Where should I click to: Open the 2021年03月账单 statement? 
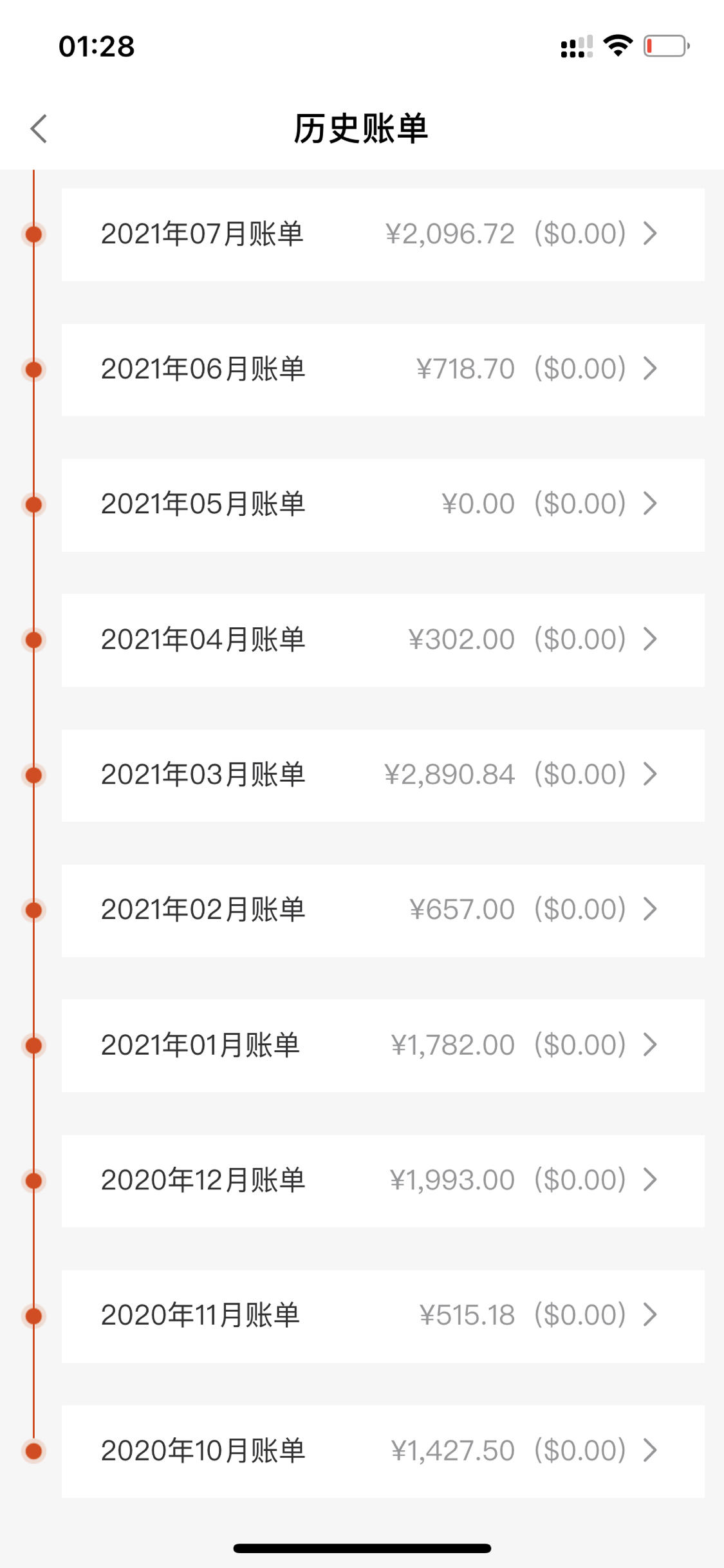click(x=383, y=775)
